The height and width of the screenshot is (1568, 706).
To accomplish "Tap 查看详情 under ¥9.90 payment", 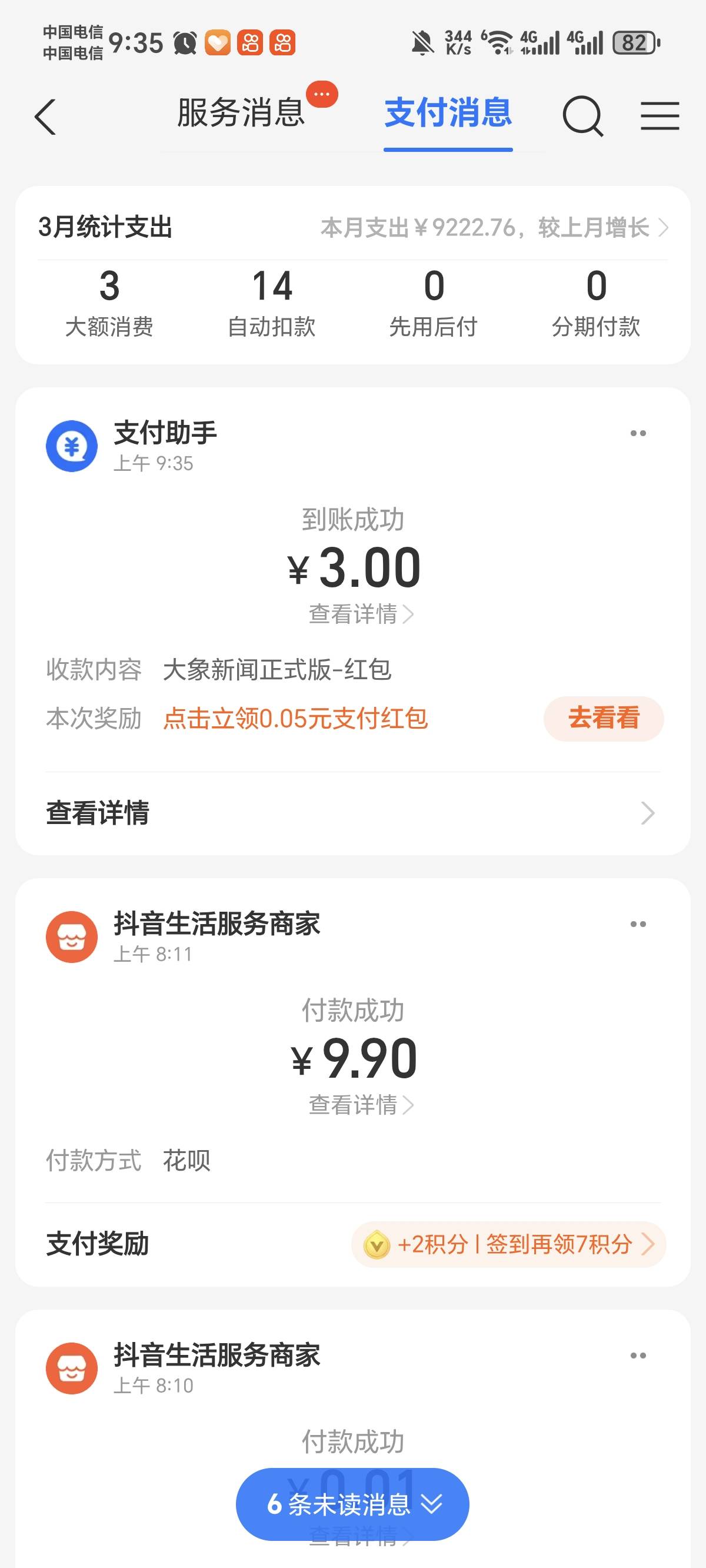I will 360,1105.
